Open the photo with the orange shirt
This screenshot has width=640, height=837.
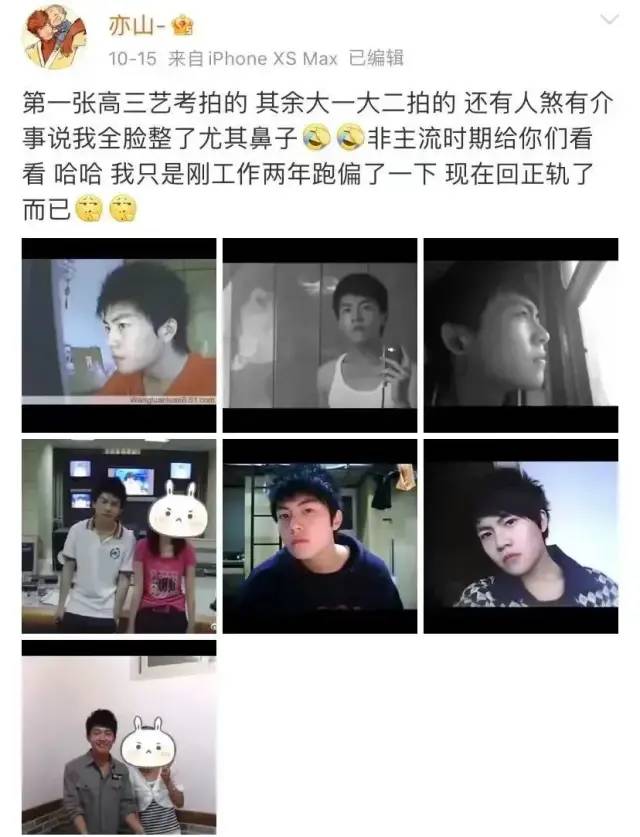click(x=119, y=335)
